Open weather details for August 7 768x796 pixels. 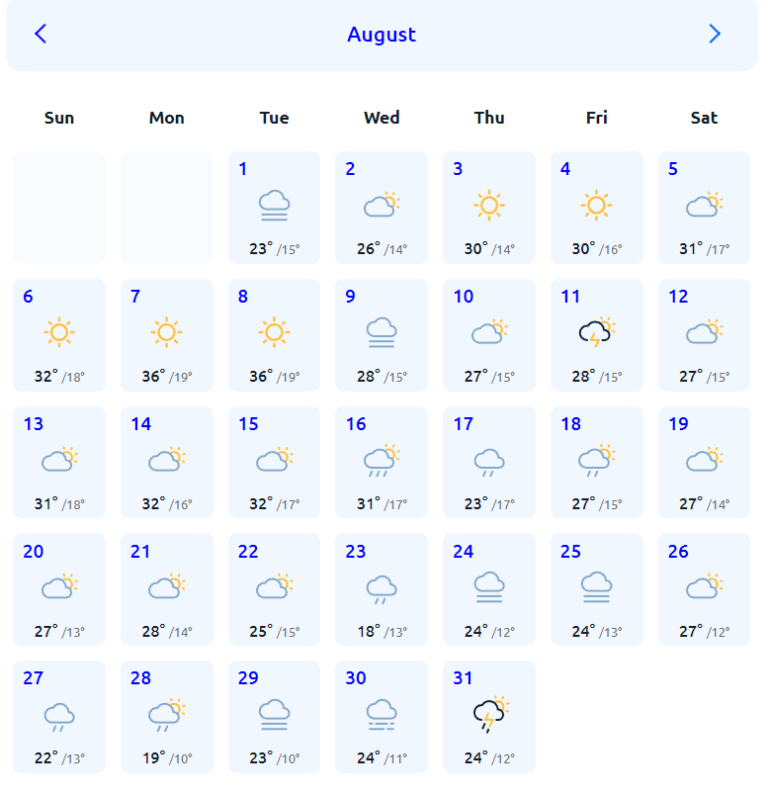point(166,334)
